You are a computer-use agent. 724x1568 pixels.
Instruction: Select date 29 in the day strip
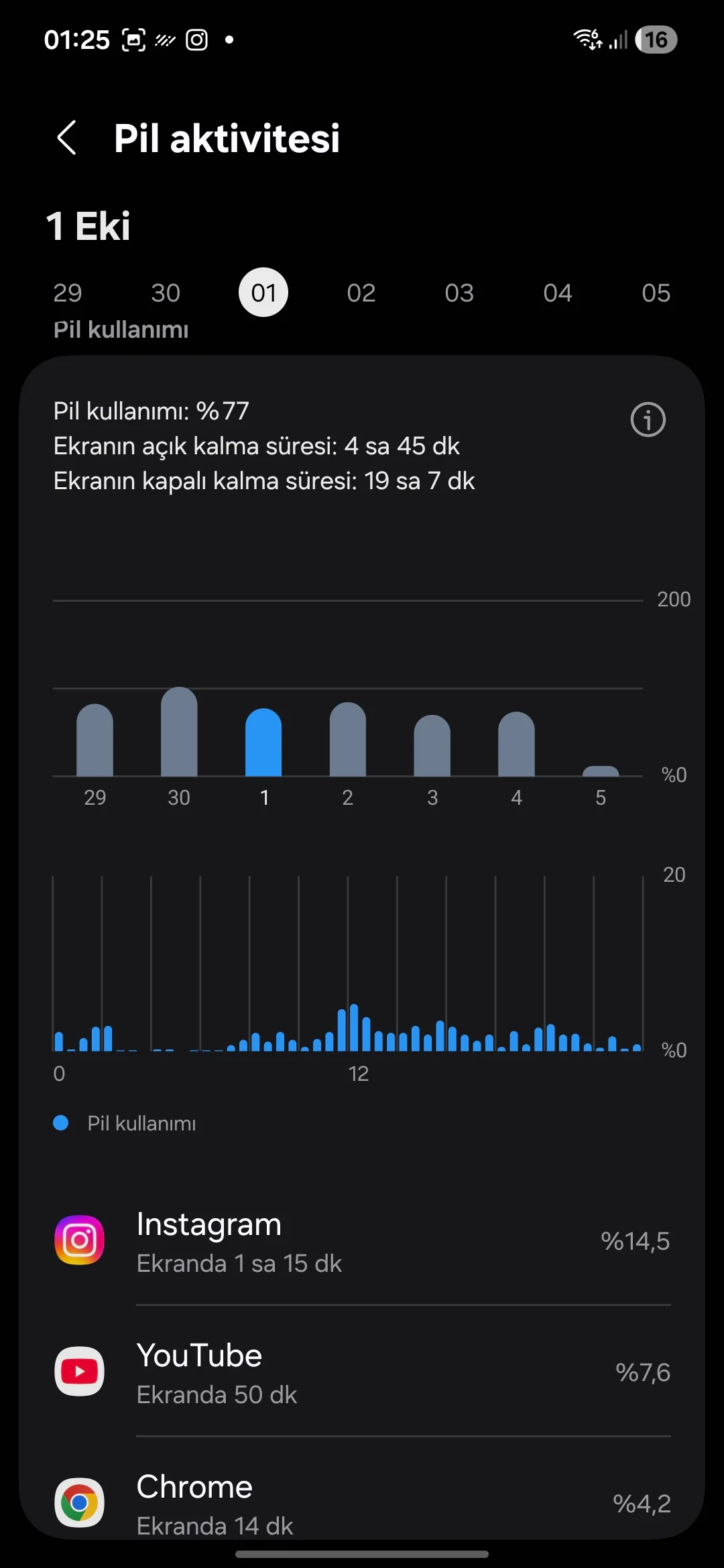(x=68, y=293)
